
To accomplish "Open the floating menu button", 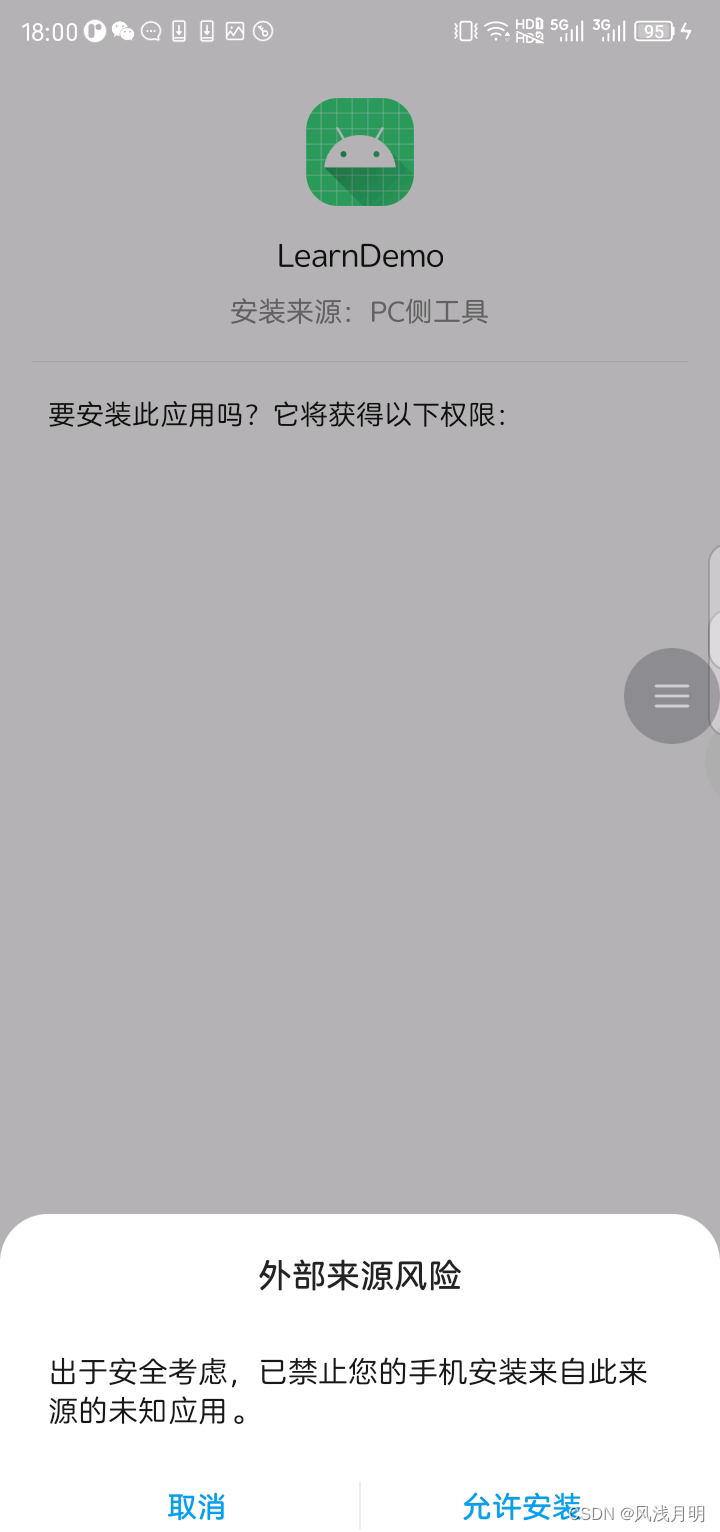I will (x=671, y=696).
